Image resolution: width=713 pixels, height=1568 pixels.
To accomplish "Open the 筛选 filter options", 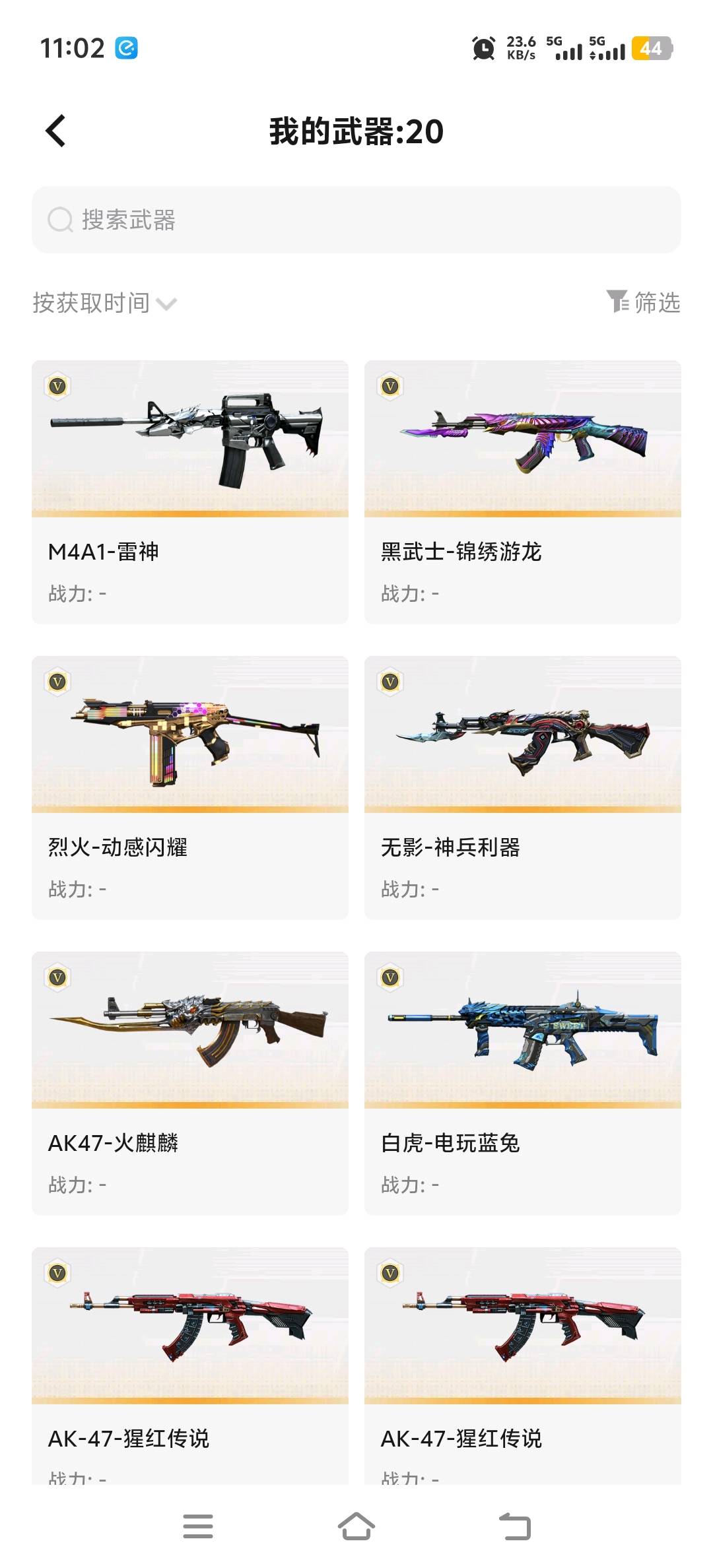I will point(643,302).
